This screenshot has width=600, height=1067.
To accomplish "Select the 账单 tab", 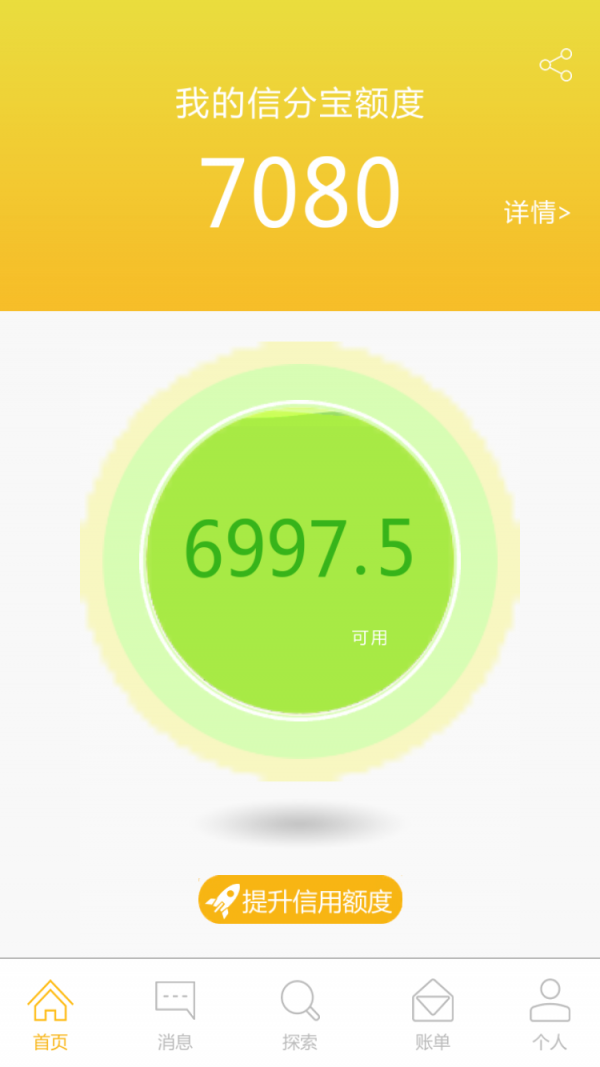I will tap(432, 1014).
